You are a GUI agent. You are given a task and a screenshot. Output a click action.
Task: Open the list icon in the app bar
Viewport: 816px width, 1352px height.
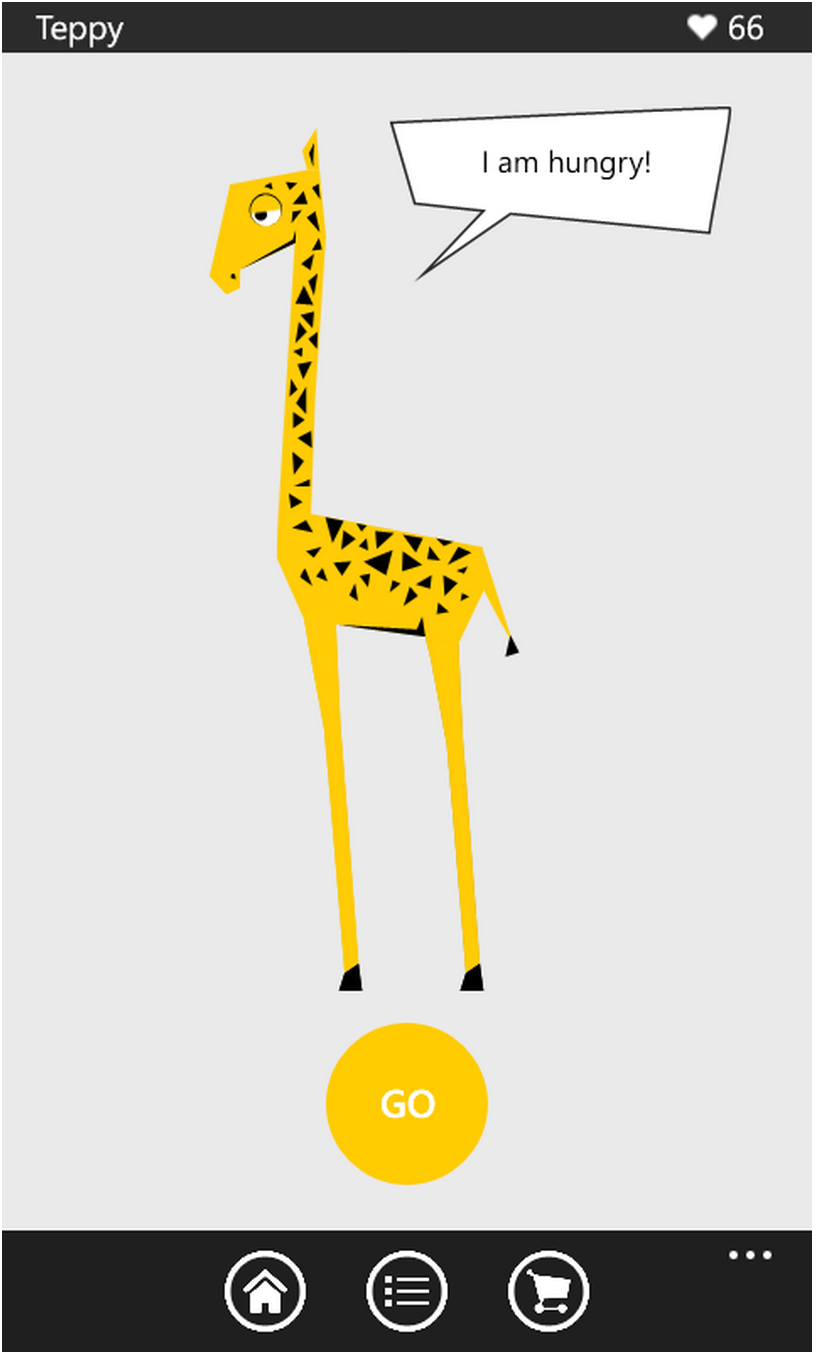pos(407,1291)
